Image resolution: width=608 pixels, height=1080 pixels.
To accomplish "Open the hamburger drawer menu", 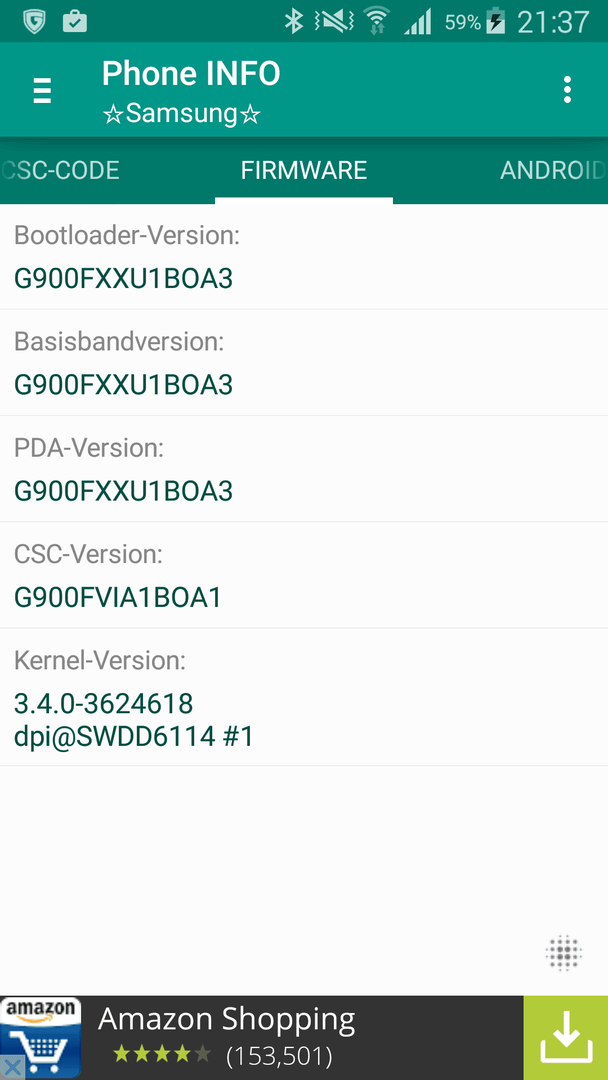I will coord(42,90).
